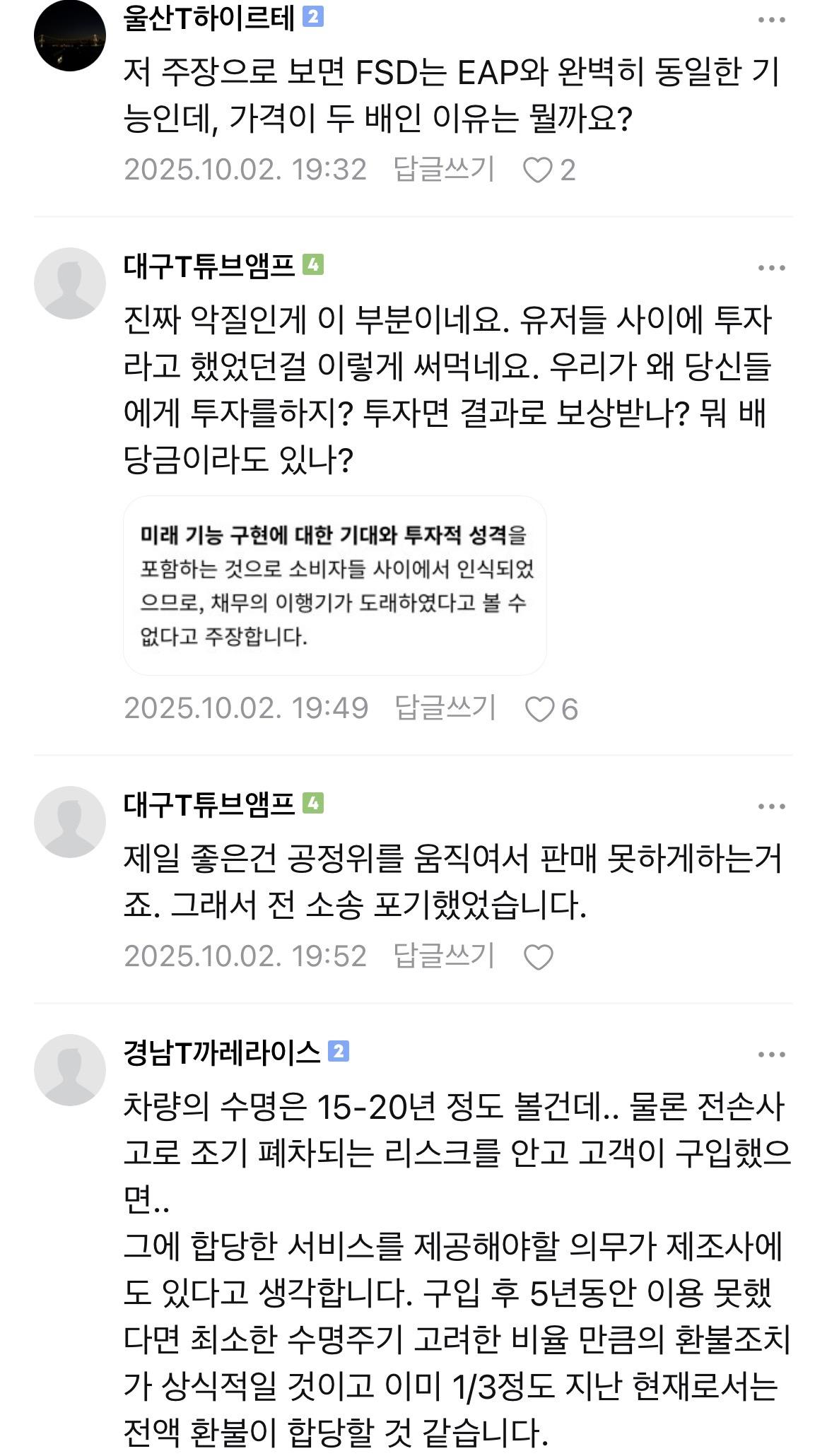Tap 답글쓰기 under the 19:52 comment
Screen dimensions: 827x1456
(x=444, y=956)
